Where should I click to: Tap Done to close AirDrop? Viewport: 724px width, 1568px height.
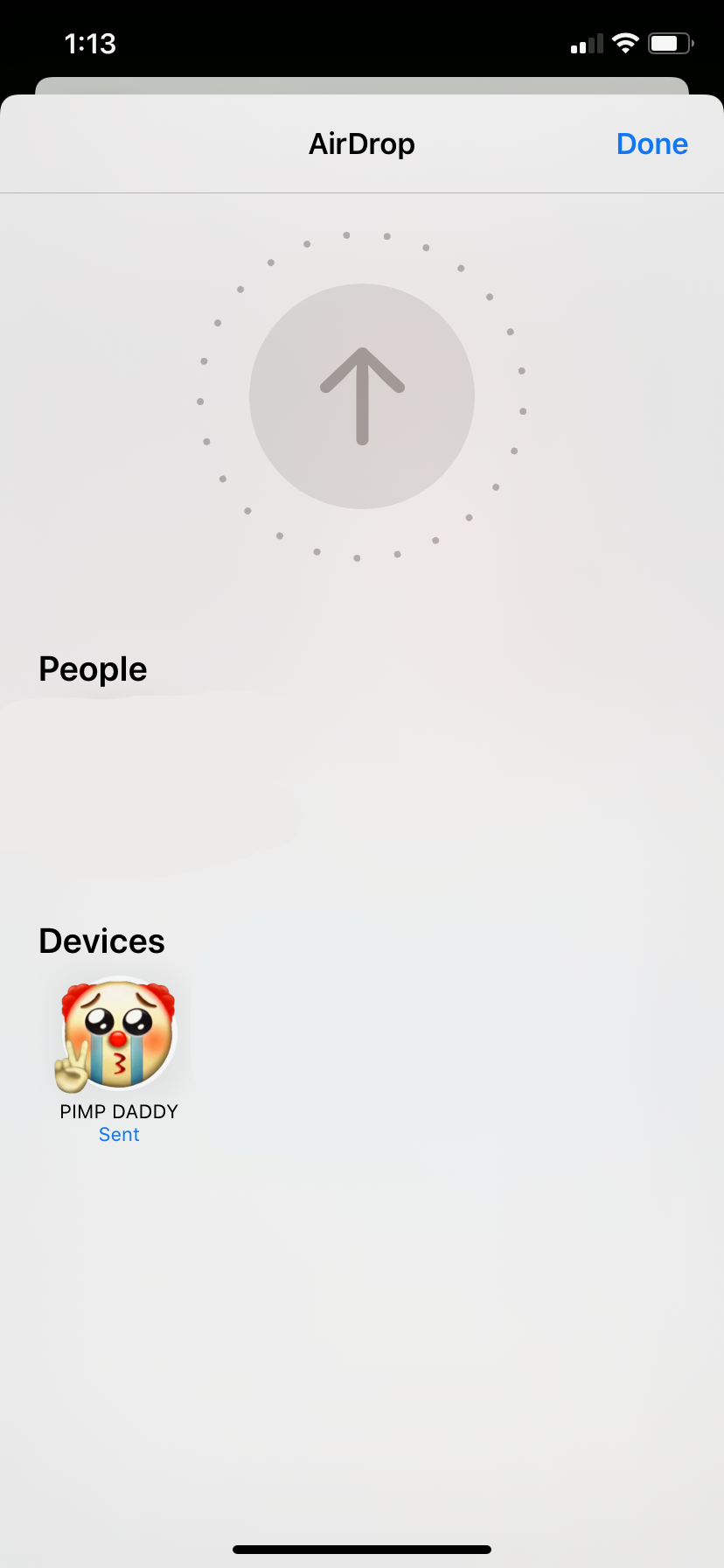[x=651, y=143]
